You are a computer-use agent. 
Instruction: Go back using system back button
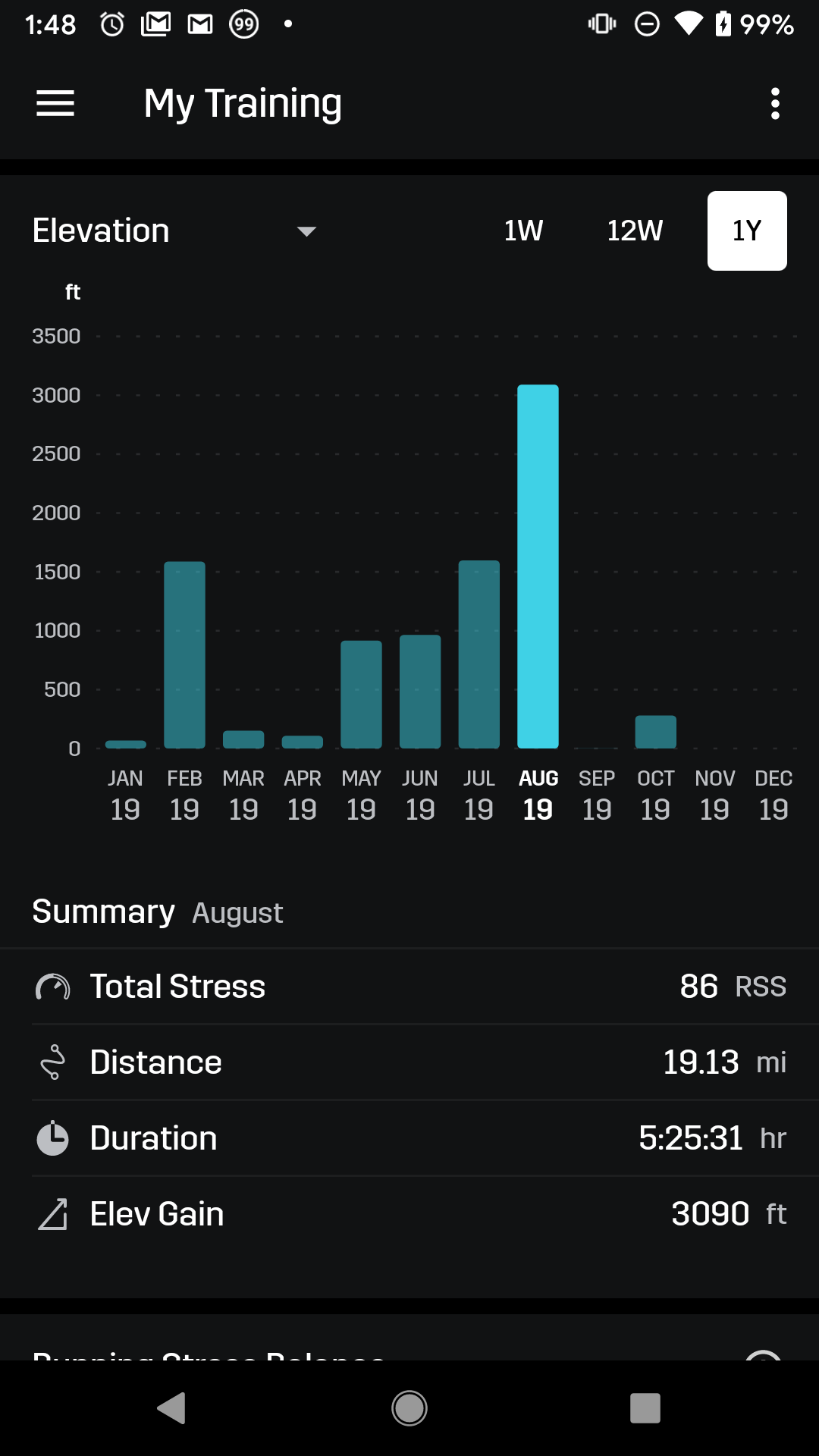pos(171,1408)
